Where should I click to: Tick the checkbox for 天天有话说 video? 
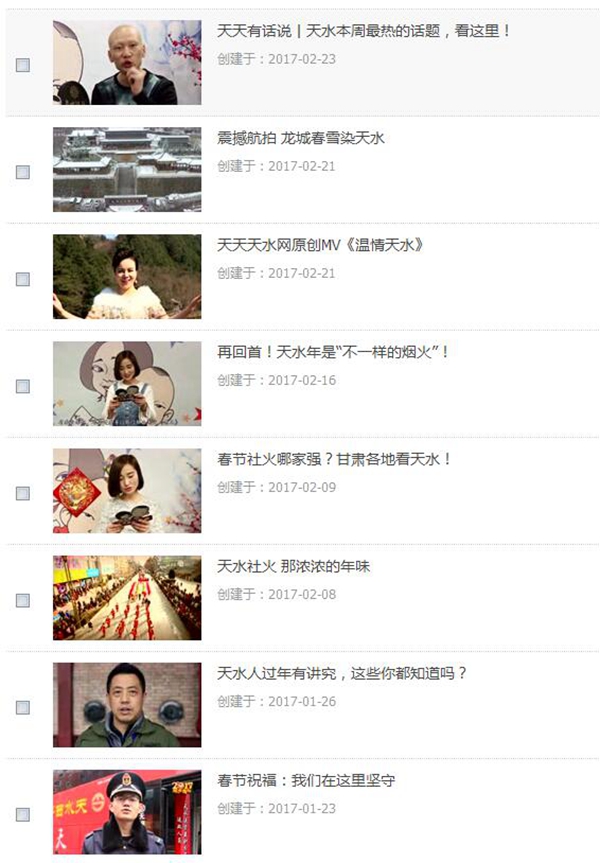pyautogui.click(x=23, y=65)
